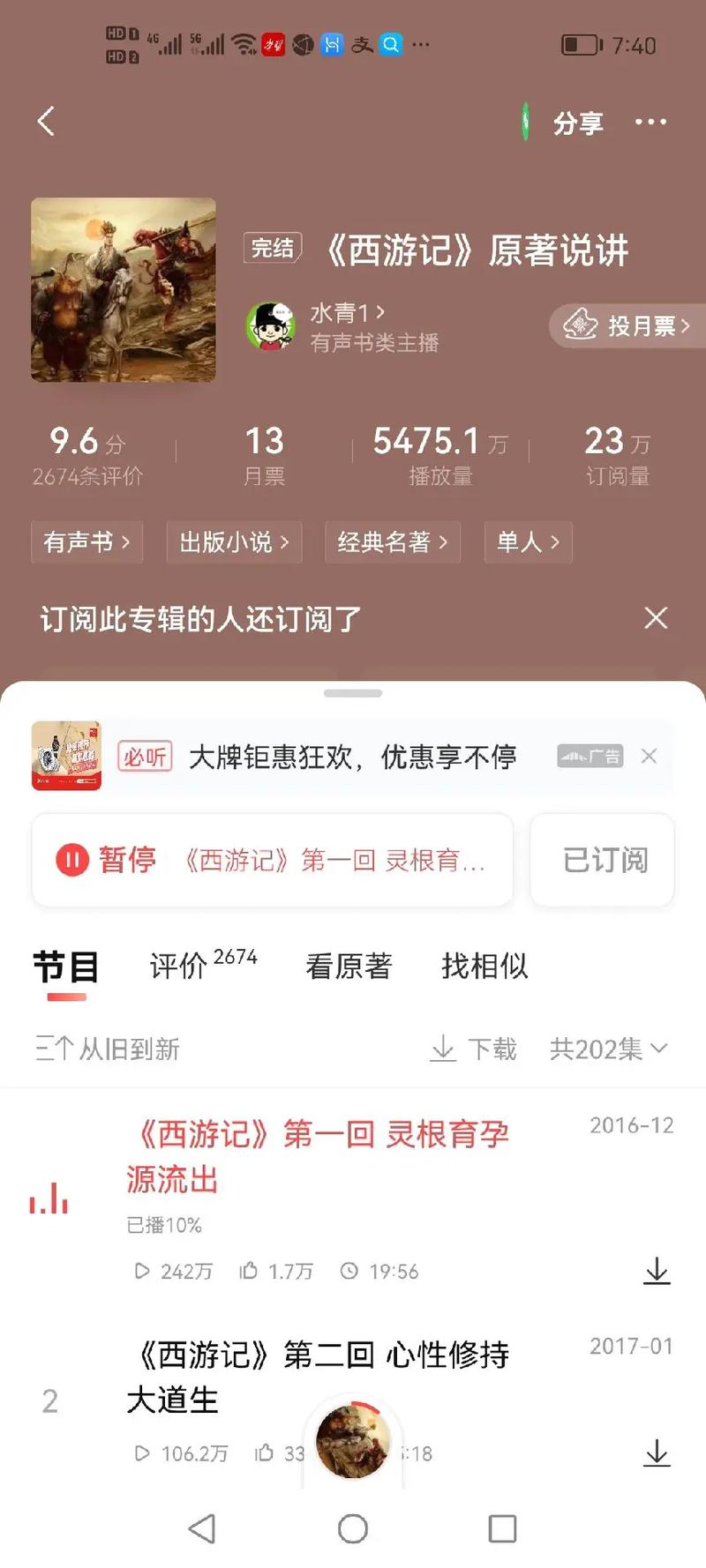Select the 有声书 tag link
This screenshot has width=706, height=1568.
[86, 542]
